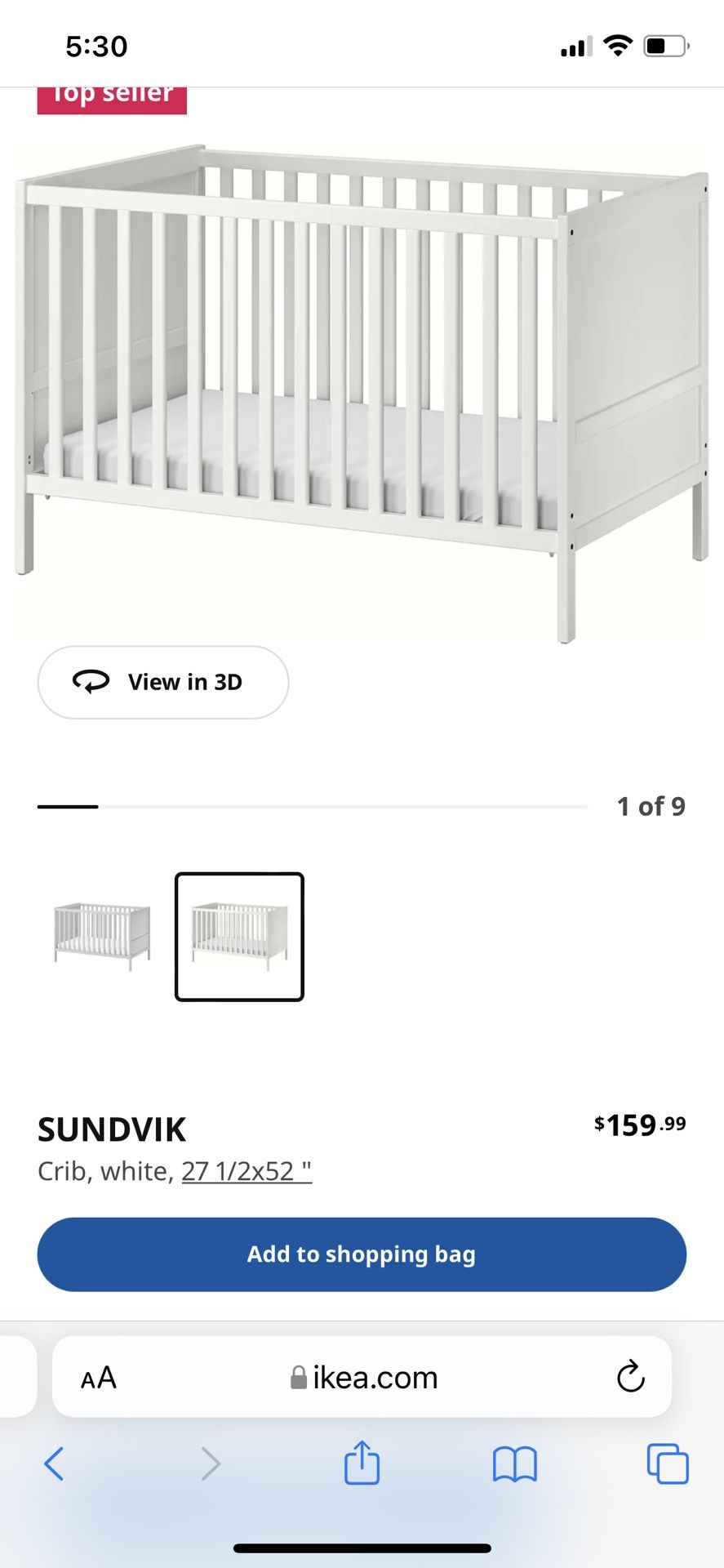Add SUNDVIK crib to shopping bag

tap(362, 1254)
